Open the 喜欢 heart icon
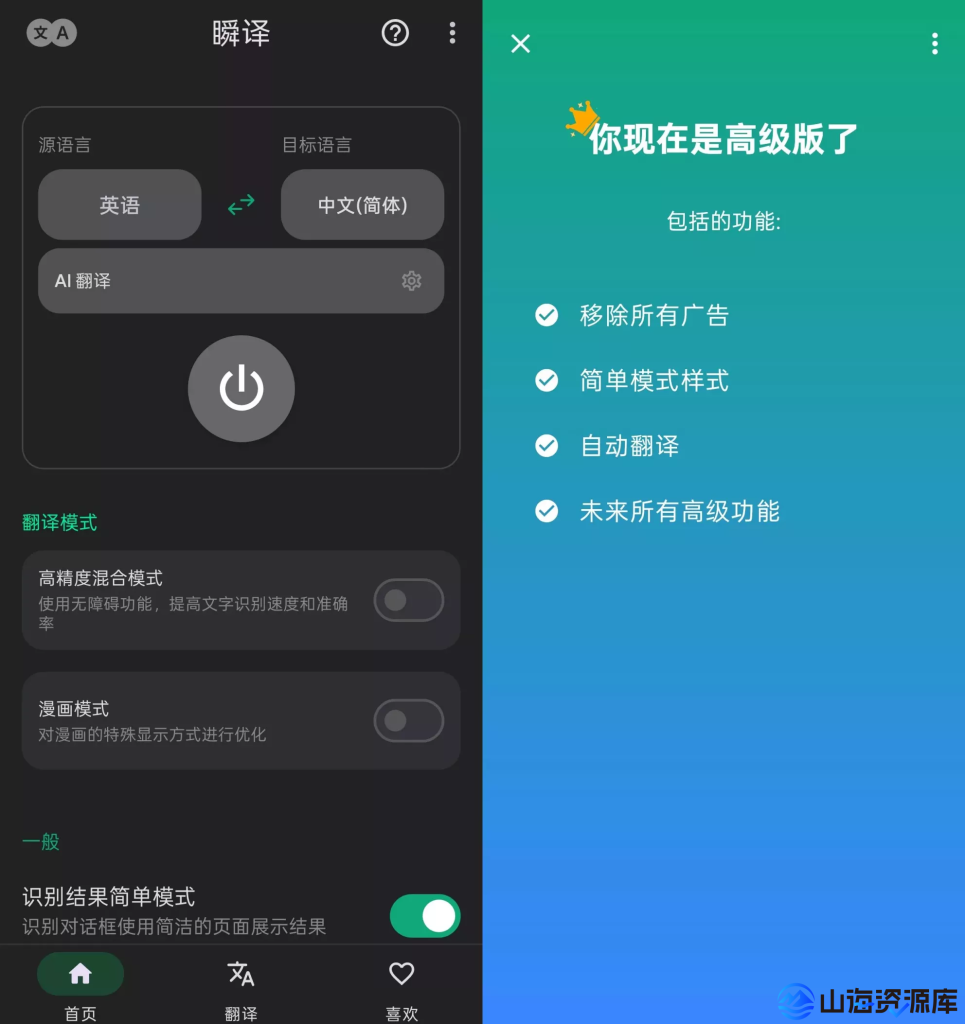965x1024 pixels. click(x=401, y=973)
